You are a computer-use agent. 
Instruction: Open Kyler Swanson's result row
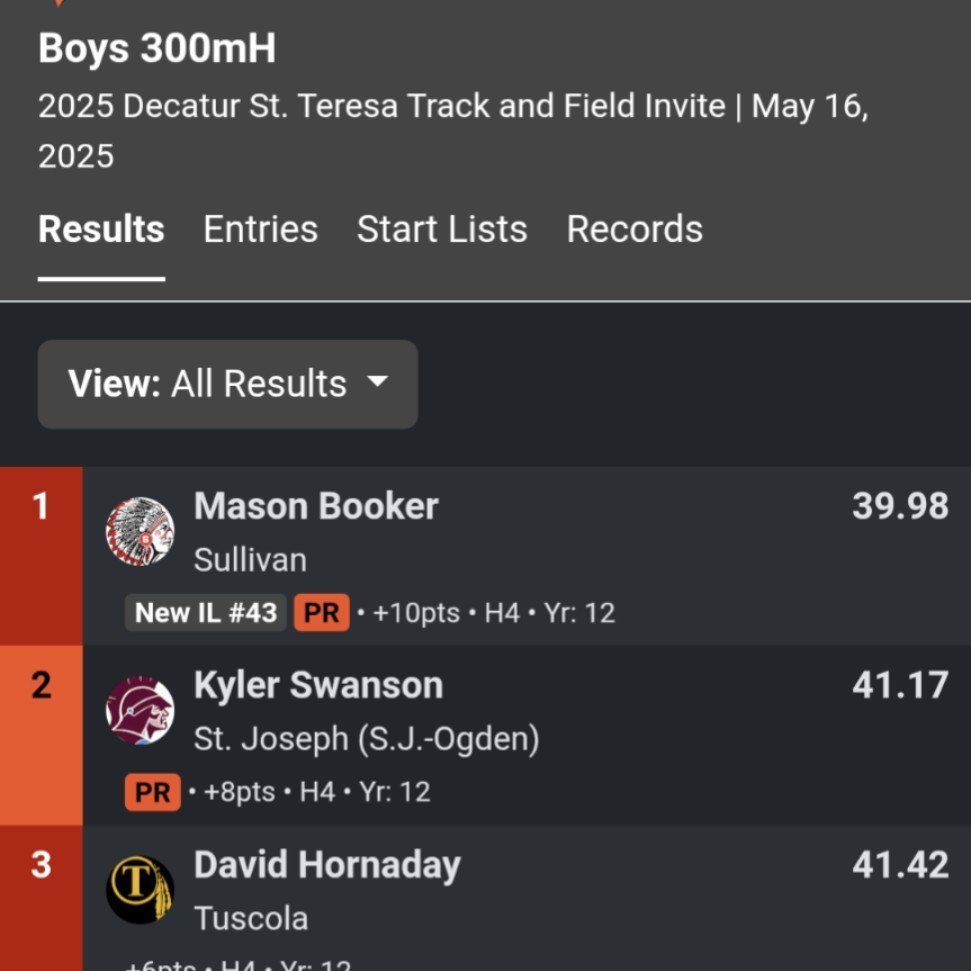486,735
